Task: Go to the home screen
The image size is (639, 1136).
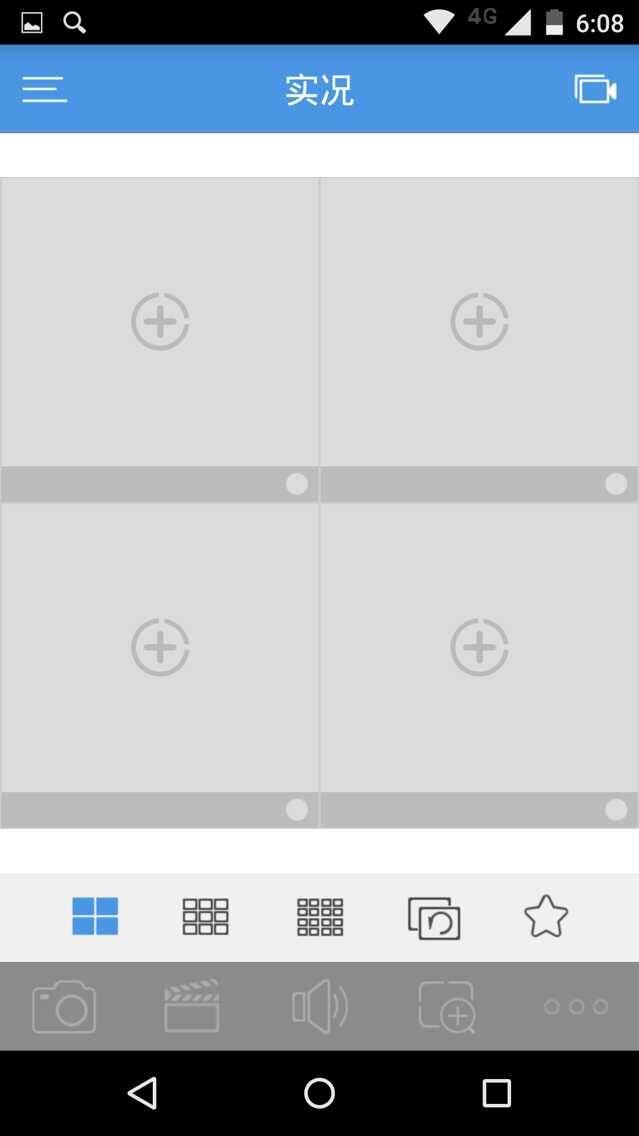Action: pyautogui.click(x=320, y=1093)
